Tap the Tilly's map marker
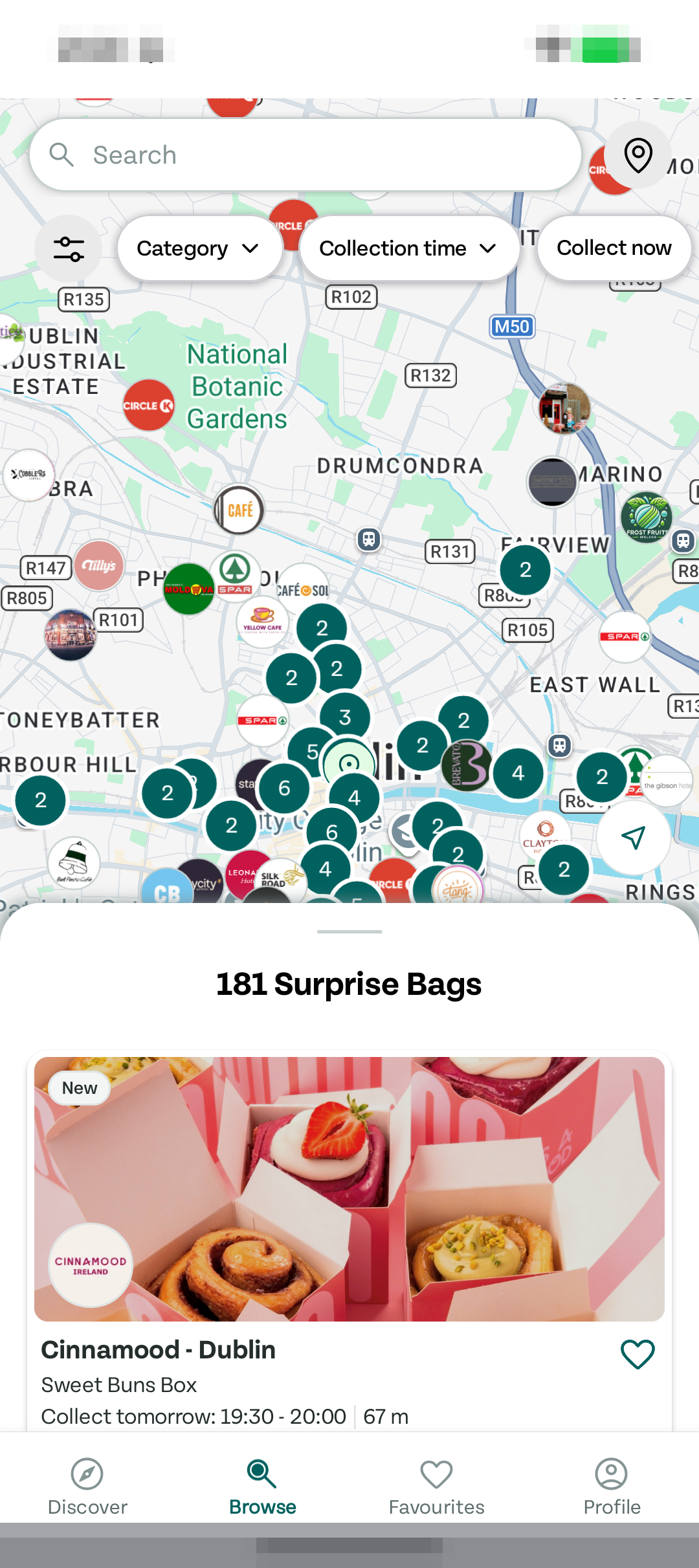The height and width of the screenshot is (1568, 699). 99,565
